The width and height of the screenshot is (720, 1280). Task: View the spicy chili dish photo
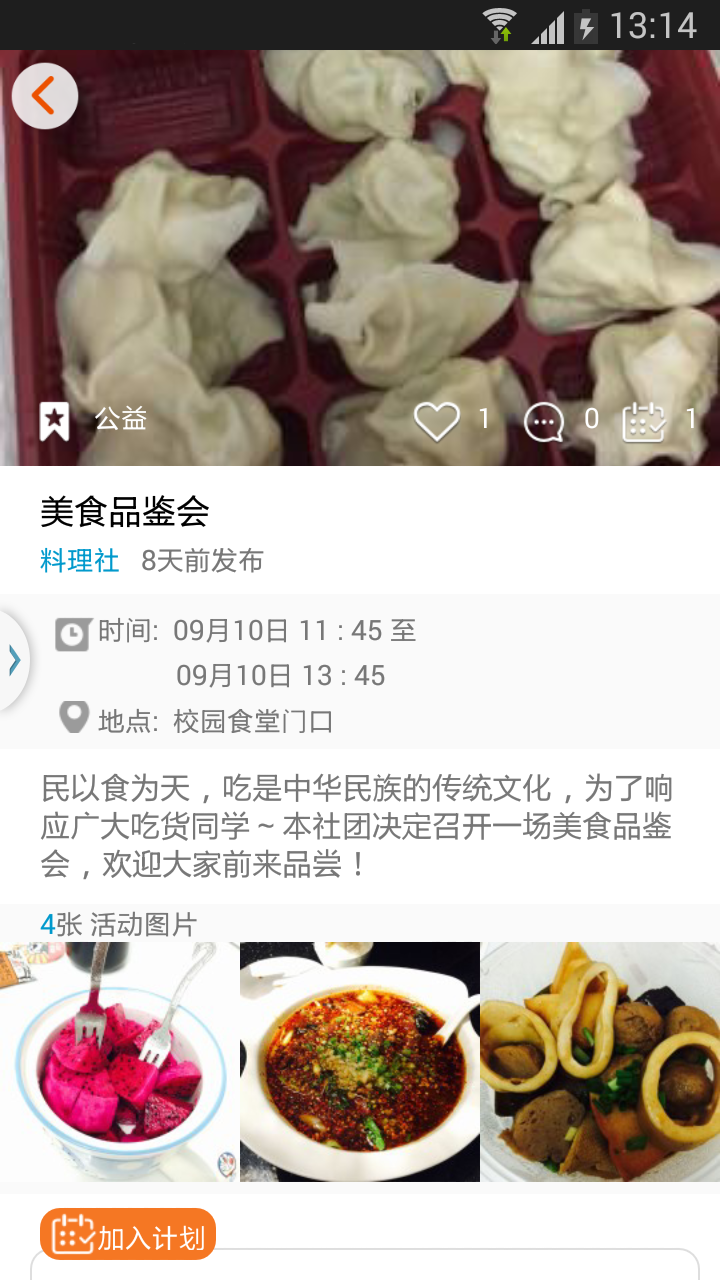click(x=360, y=1061)
